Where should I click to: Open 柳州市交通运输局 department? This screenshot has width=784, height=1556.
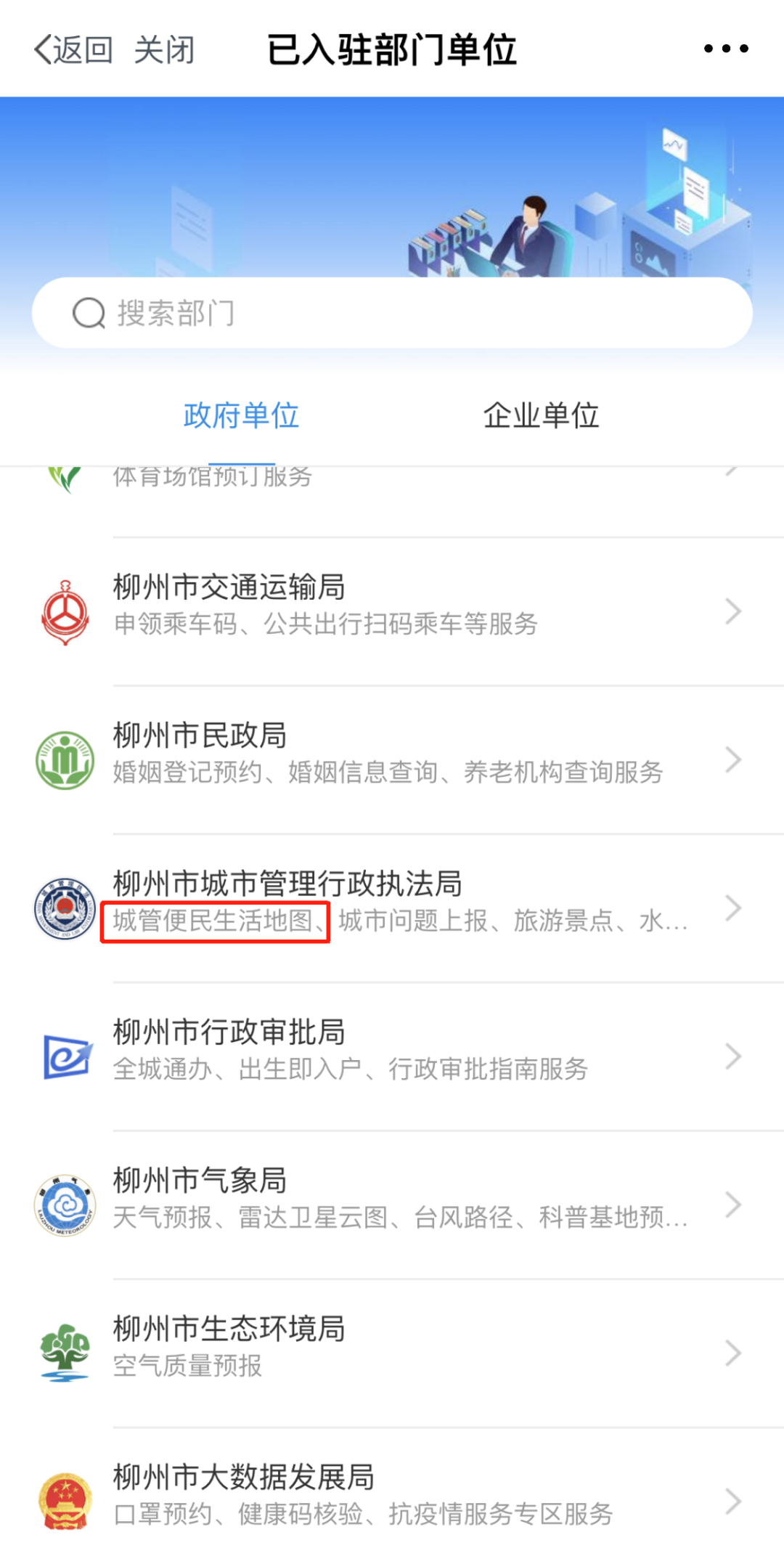392,611
